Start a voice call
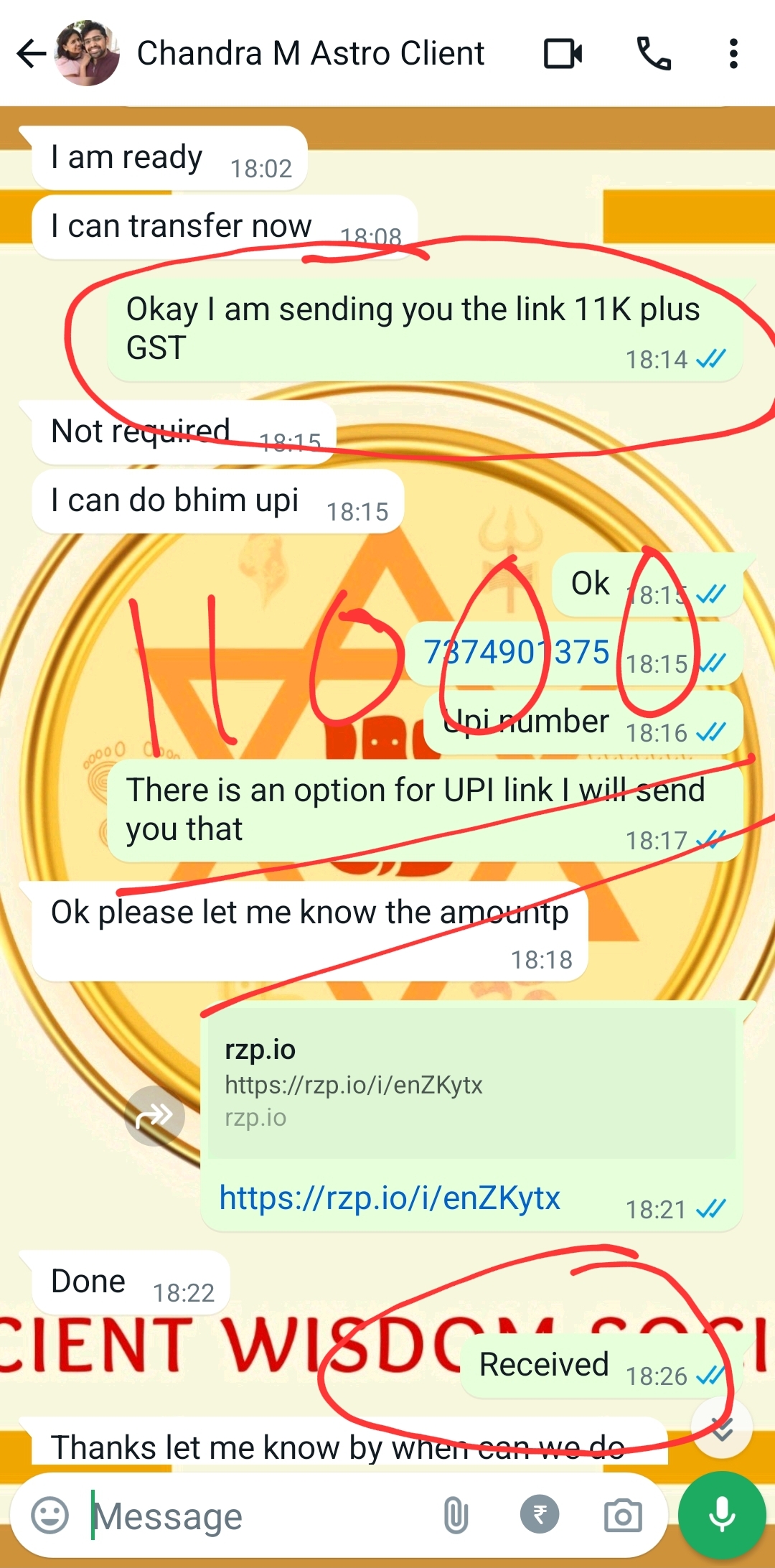Screen dimensions: 775x1568 click(x=654, y=54)
